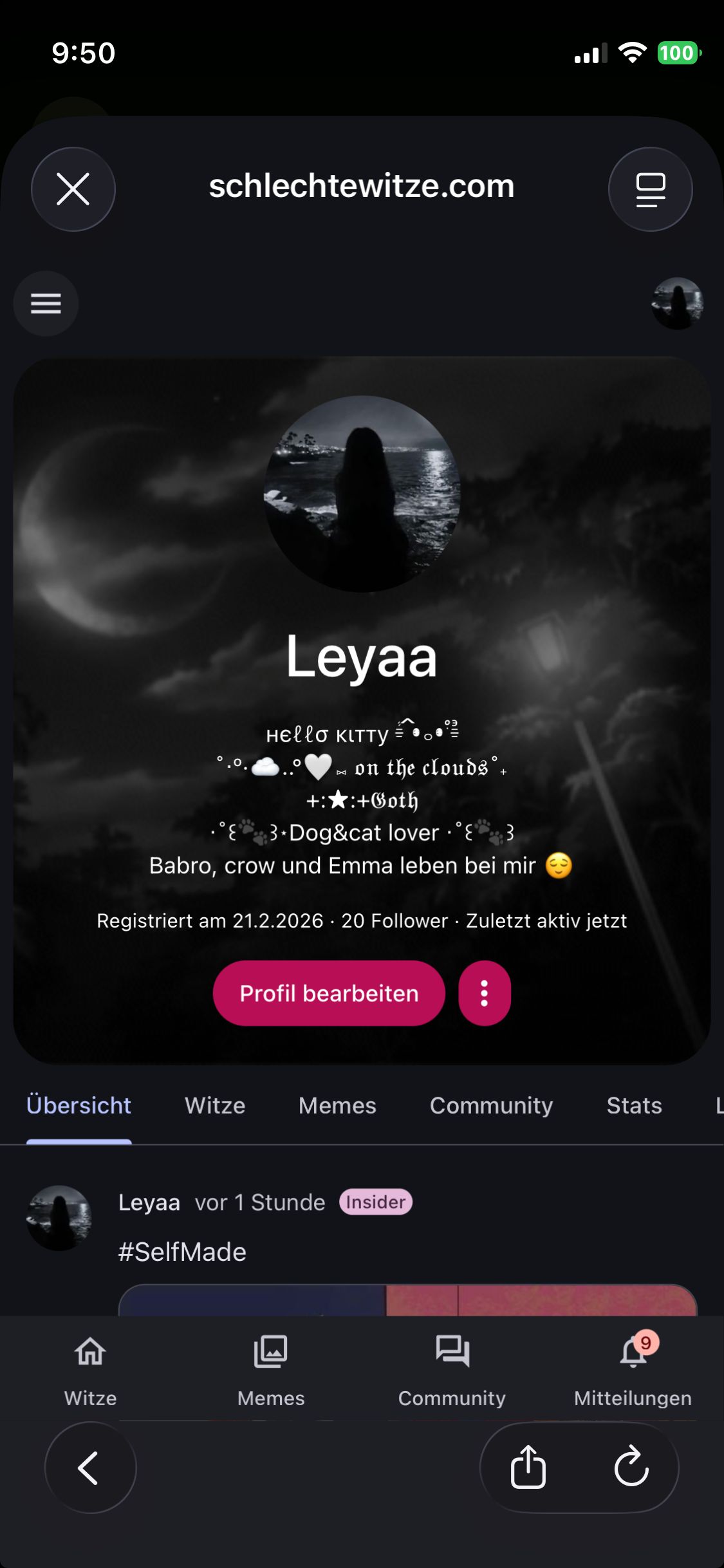Tap the profile avatar in the header
The image size is (724, 1568).
(x=677, y=303)
